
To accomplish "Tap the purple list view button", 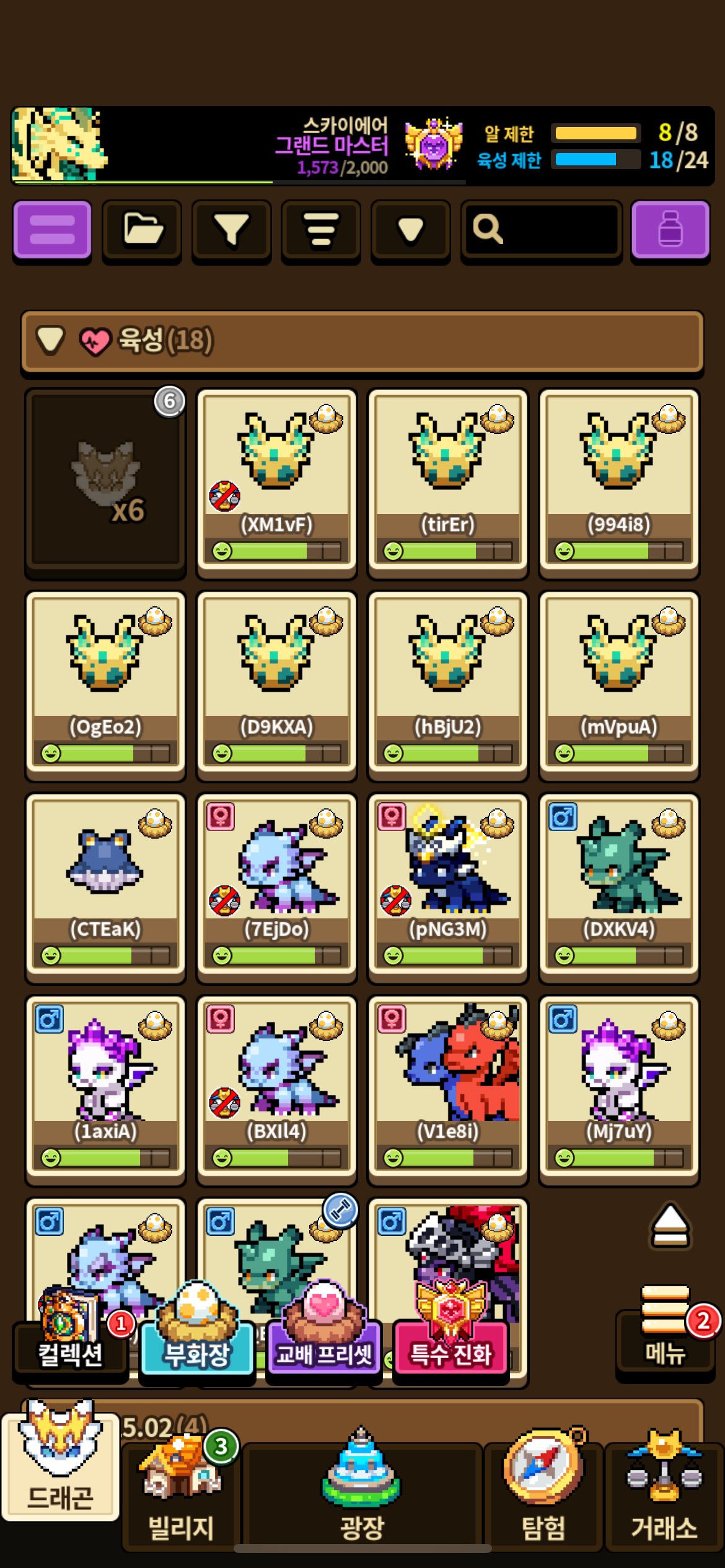I will [x=52, y=230].
